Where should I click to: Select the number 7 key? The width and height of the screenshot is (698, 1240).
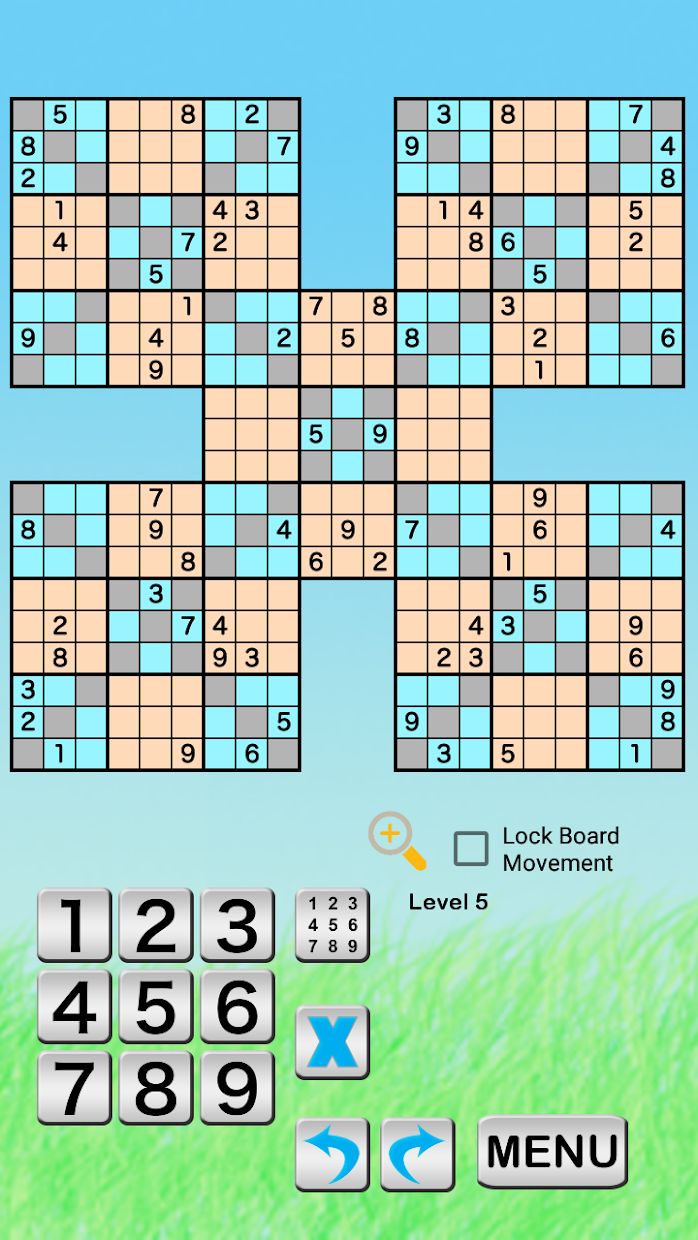tap(74, 1088)
